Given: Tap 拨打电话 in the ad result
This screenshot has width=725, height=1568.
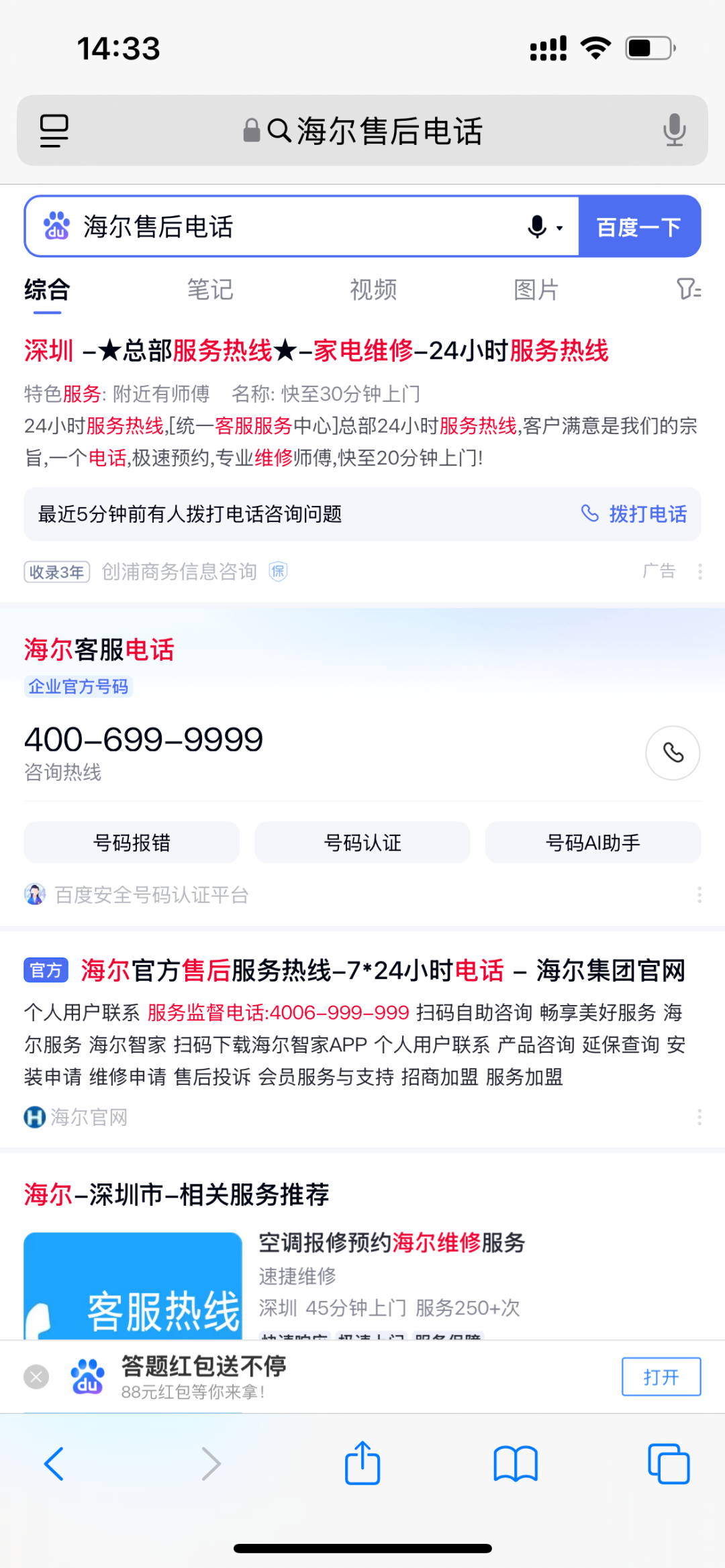Looking at the screenshot, I should 634,514.
